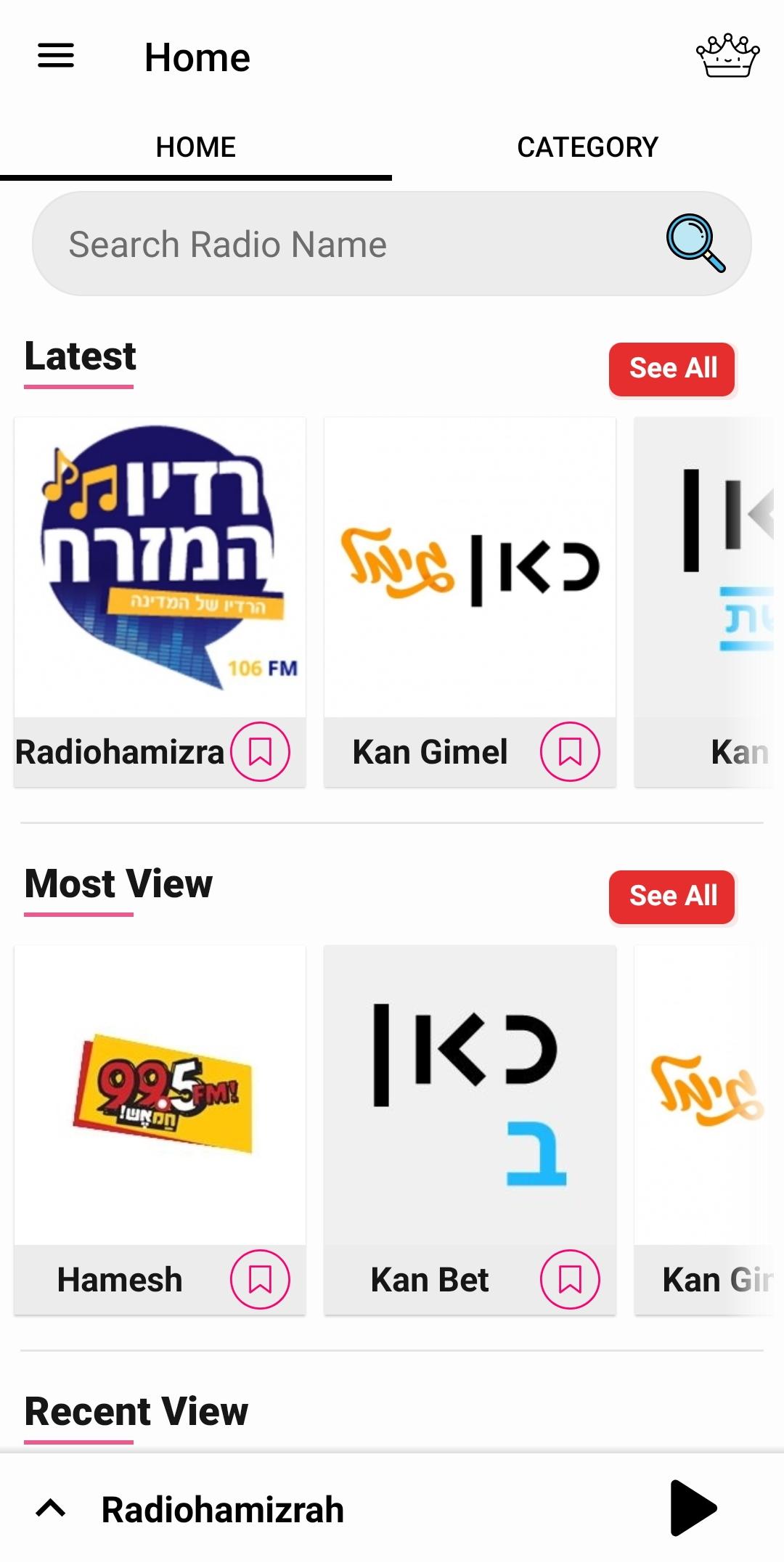This screenshot has width=784, height=1568.
Task: Bookmark the Hamesh station
Action: [x=260, y=1279]
